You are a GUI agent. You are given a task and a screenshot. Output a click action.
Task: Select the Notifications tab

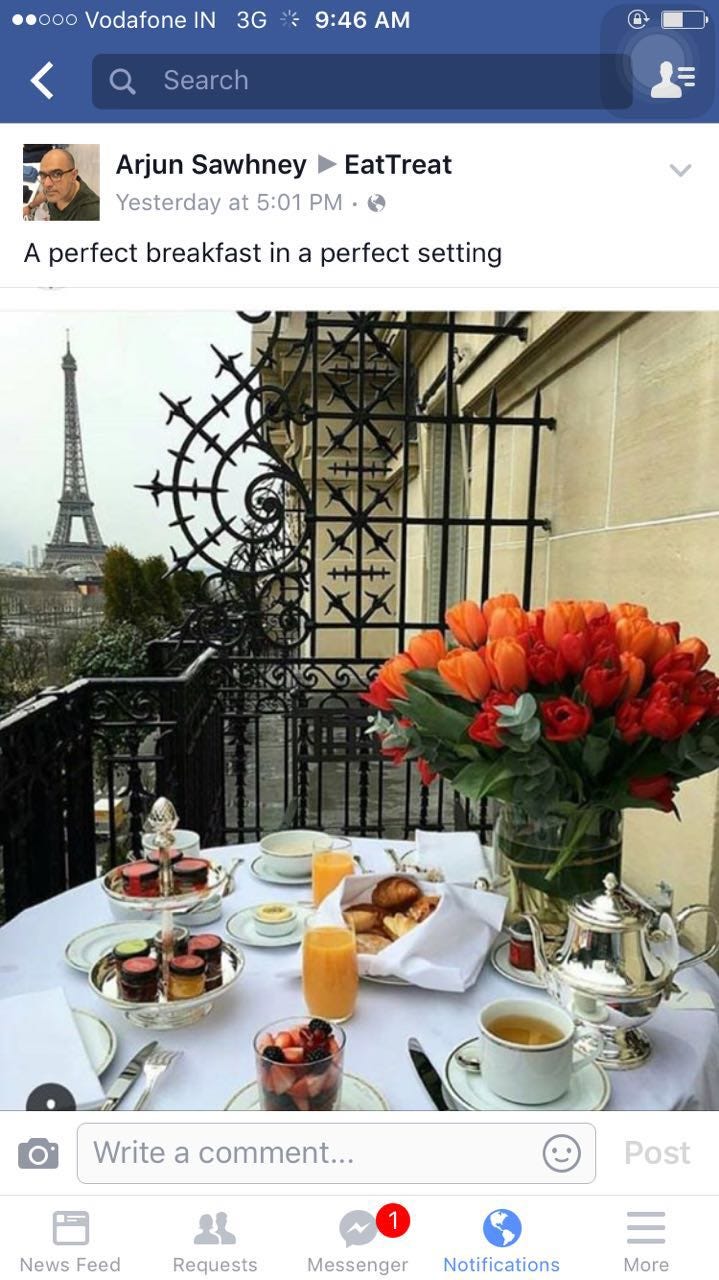click(x=502, y=1242)
